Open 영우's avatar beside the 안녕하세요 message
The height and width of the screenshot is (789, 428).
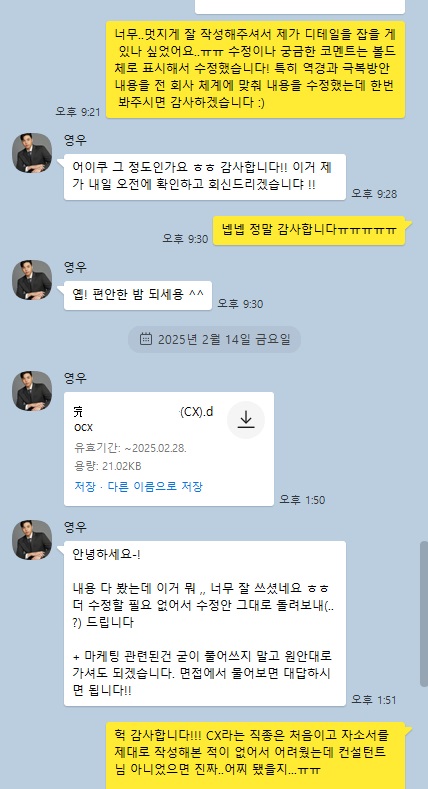(x=32, y=540)
